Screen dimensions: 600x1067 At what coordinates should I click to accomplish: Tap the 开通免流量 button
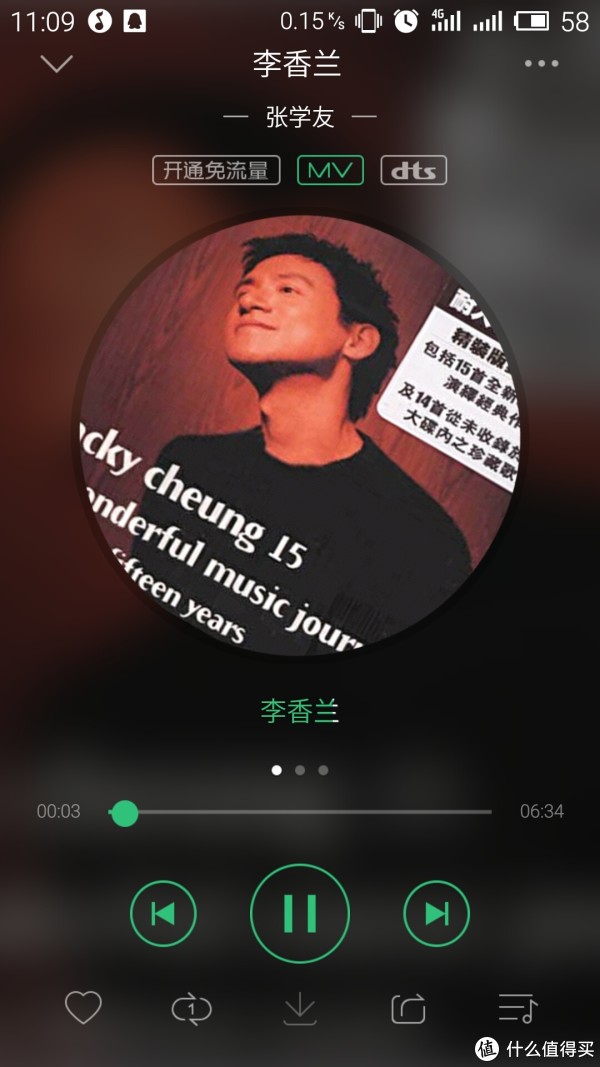pyautogui.click(x=216, y=170)
